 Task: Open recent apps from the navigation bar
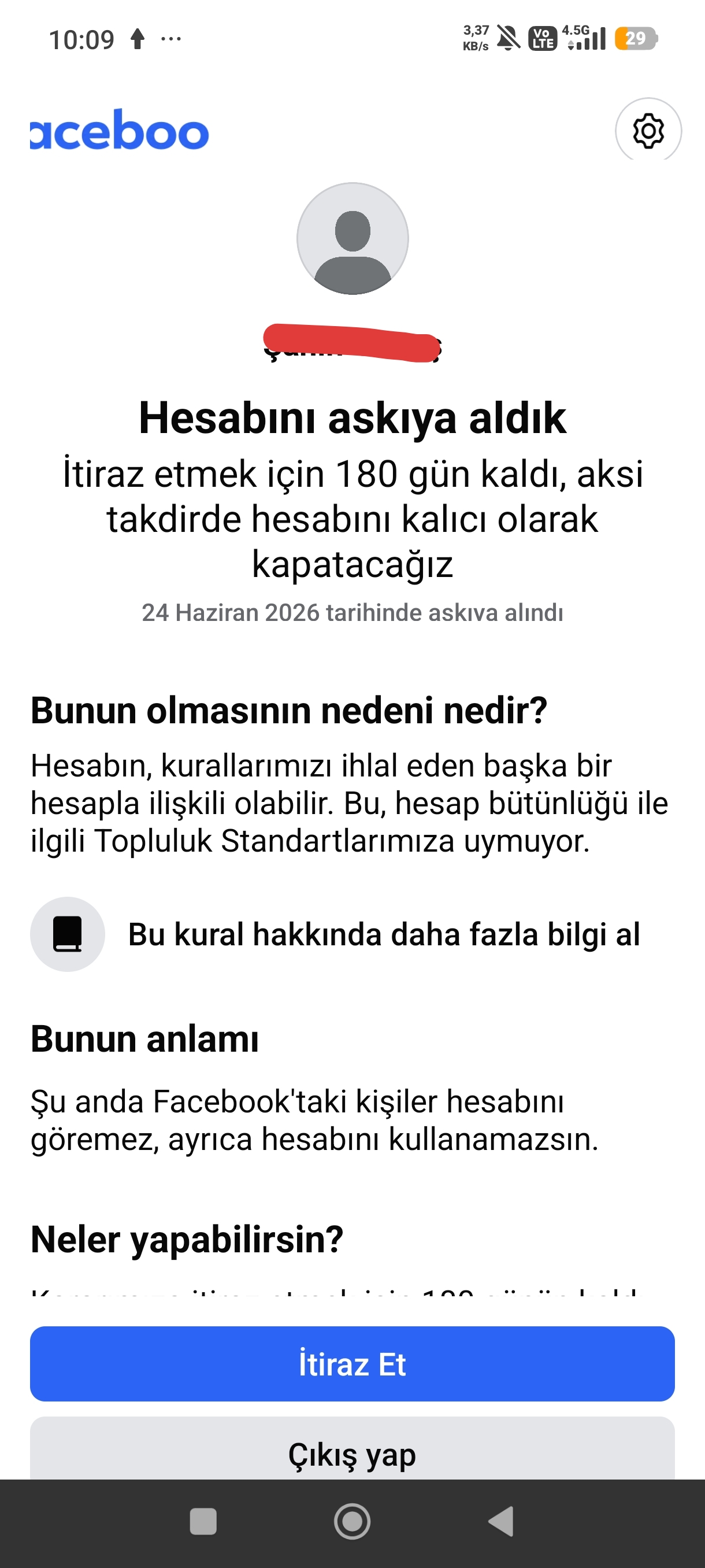(203, 1522)
